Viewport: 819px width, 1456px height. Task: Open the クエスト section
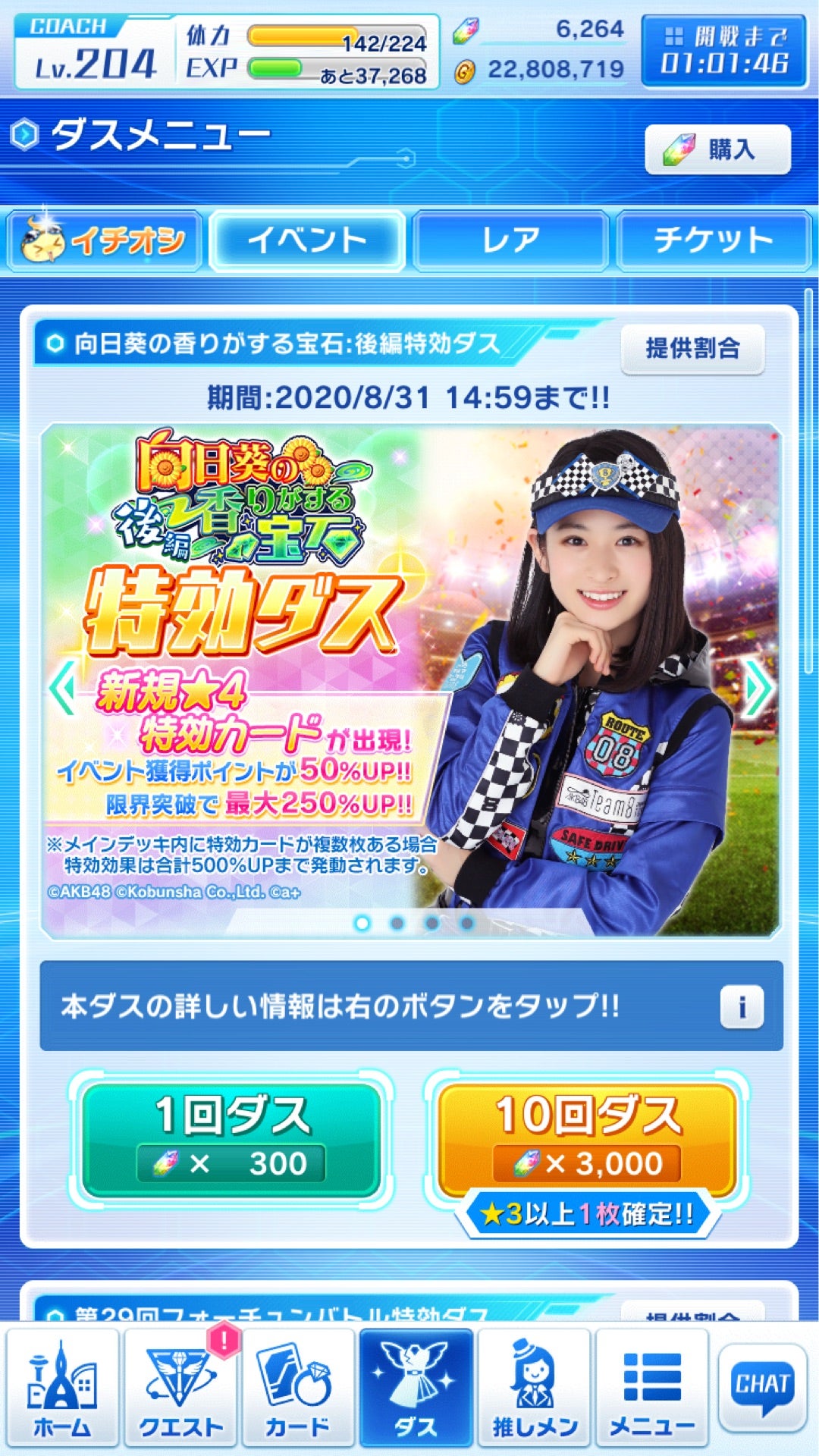click(x=180, y=1387)
